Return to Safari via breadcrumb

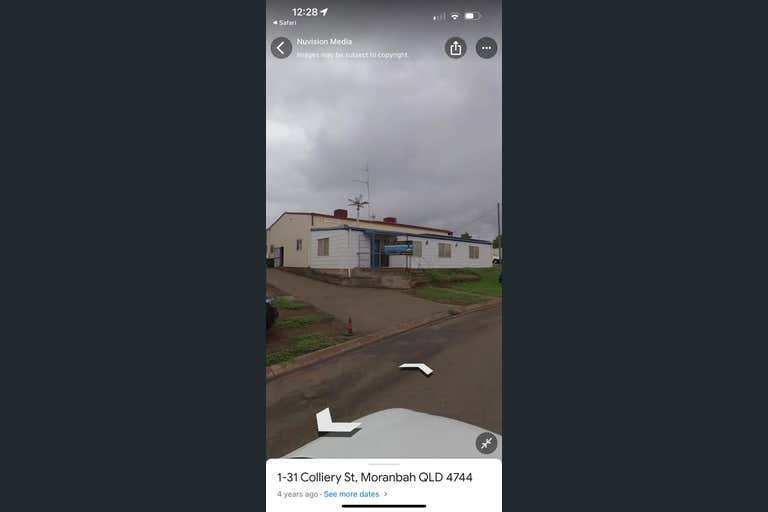285,22
